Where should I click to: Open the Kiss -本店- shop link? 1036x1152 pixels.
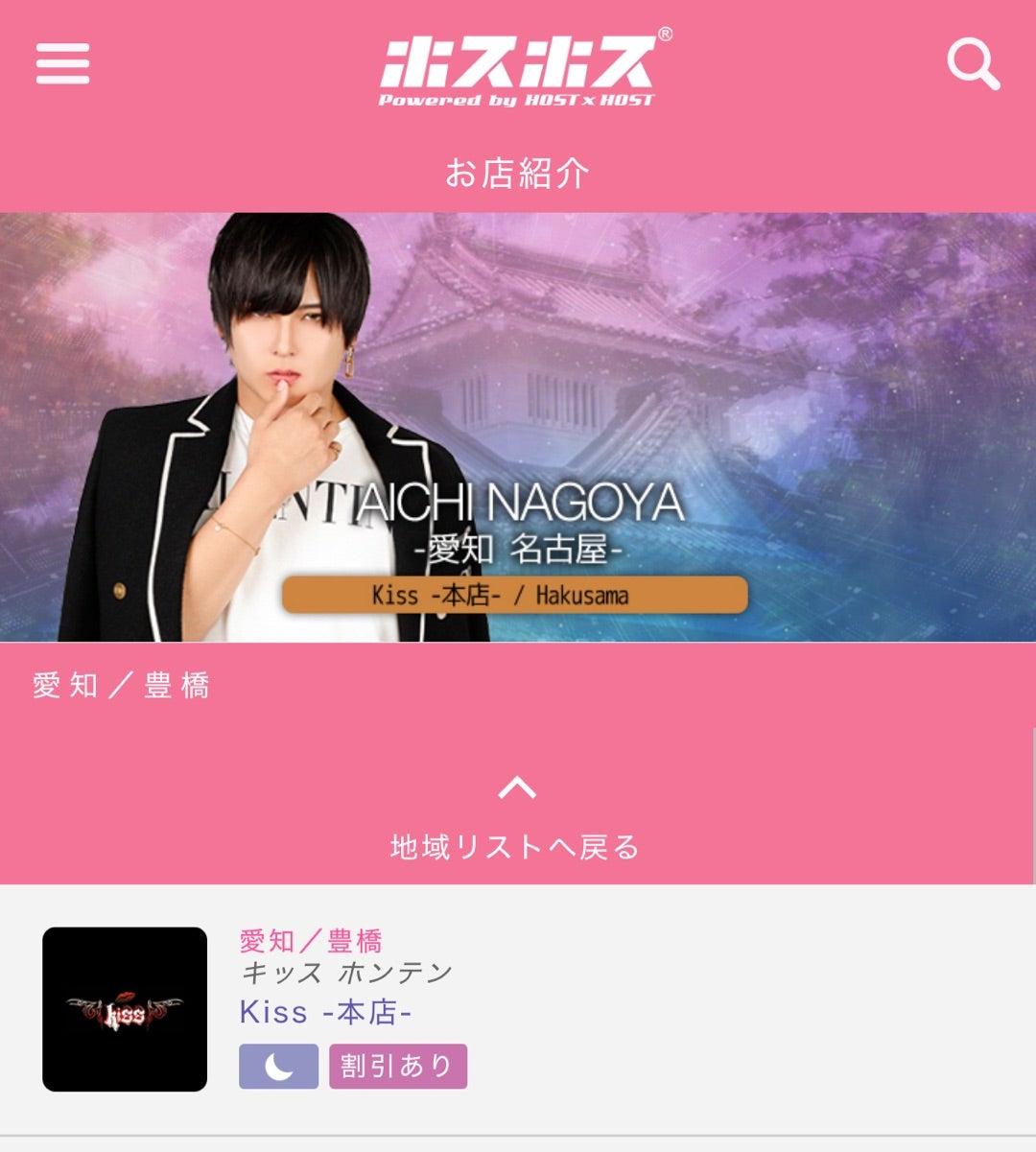326,1012
